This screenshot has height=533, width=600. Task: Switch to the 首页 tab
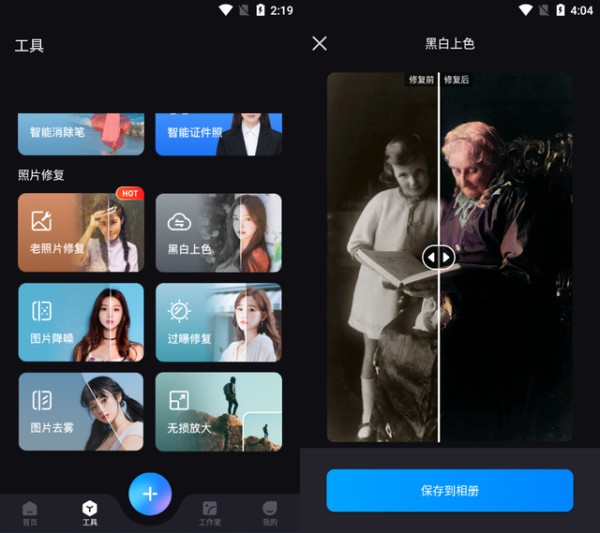pos(30,513)
